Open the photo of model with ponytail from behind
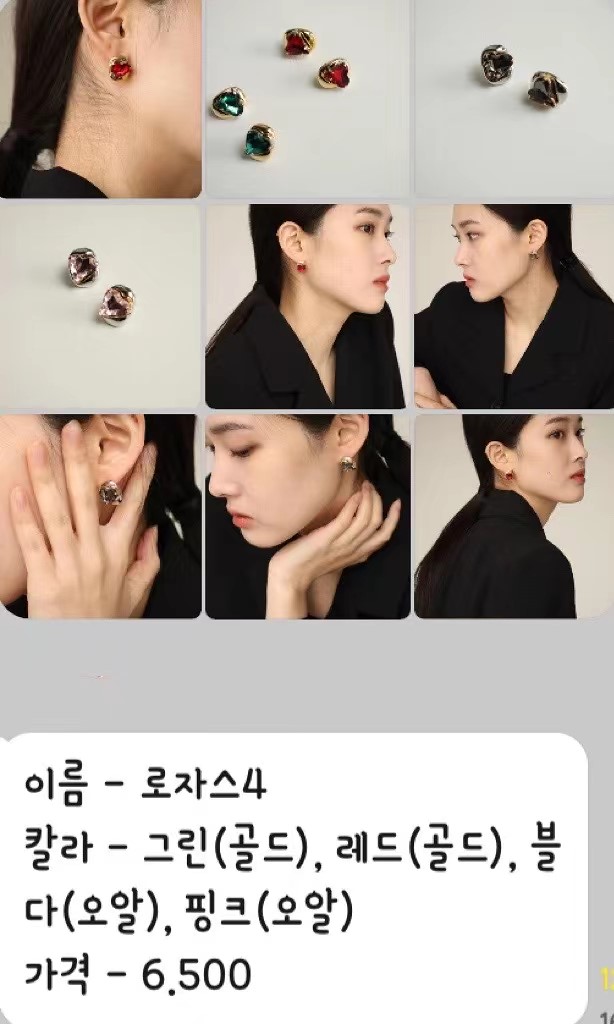This screenshot has height=1024, width=614. click(513, 516)
